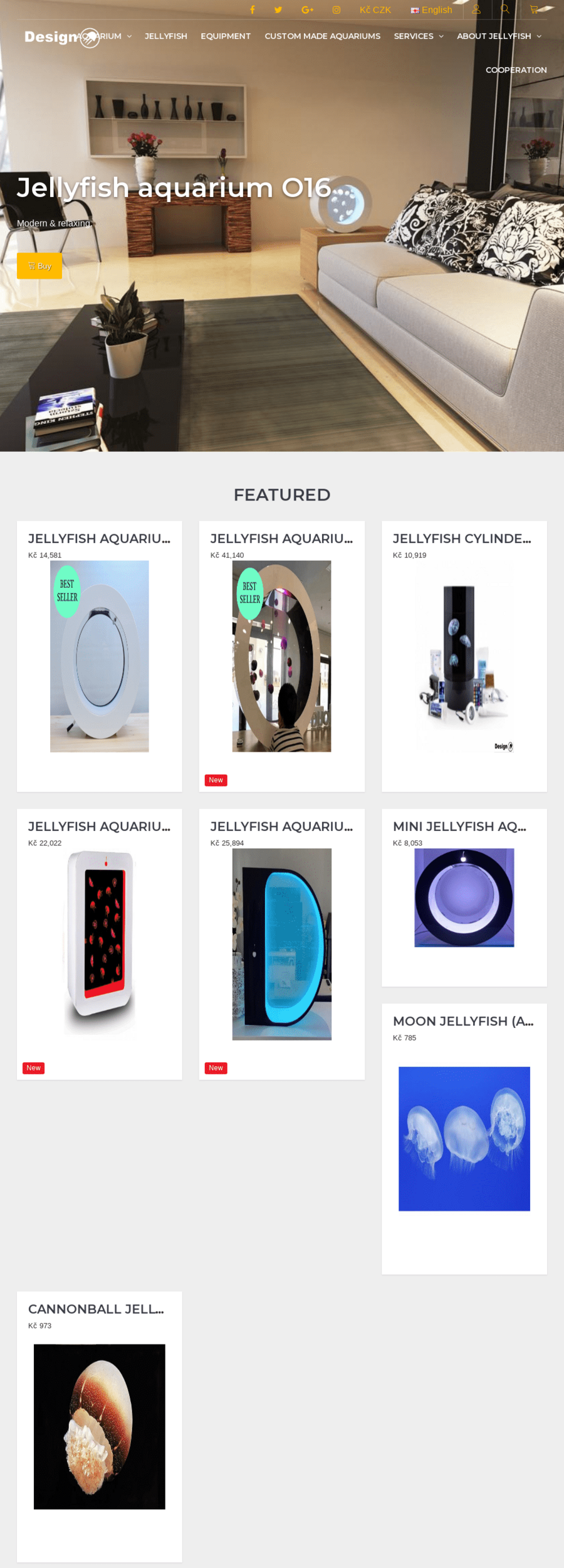
Task: Open the Equipment section
Action: click(x=226, y=36)
